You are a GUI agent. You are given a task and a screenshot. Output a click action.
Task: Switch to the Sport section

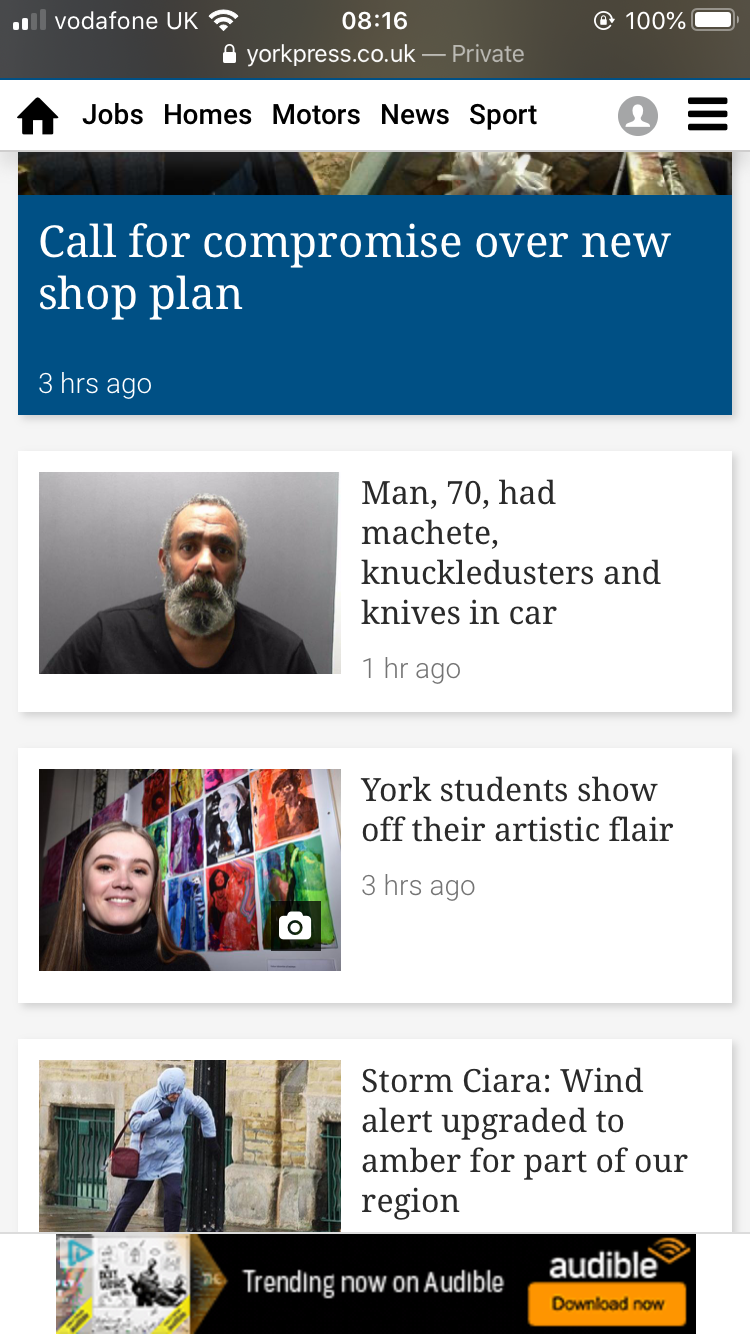click(503, 115)
